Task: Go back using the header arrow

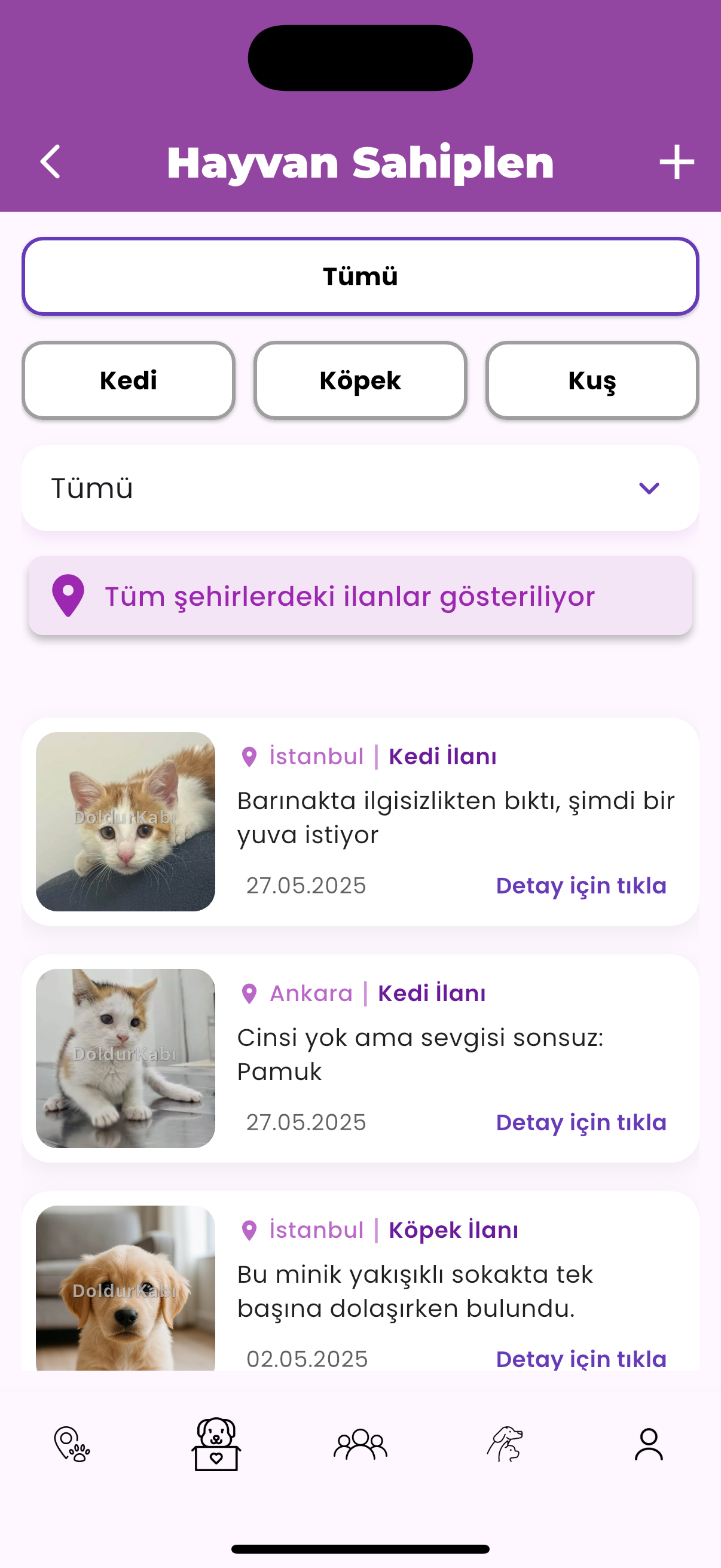Action: pyautogui.click(x=50, y=162)
